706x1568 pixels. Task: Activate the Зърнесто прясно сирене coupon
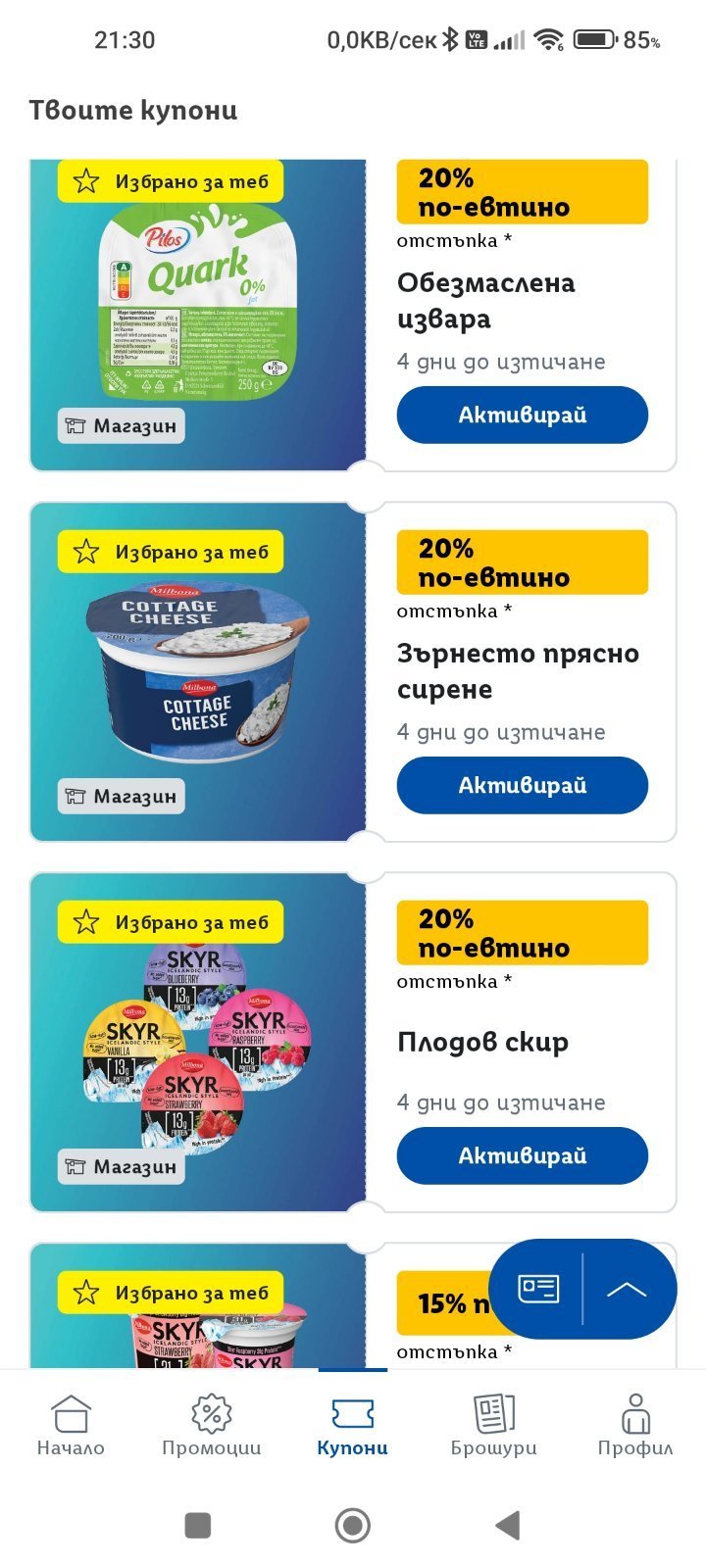(522, 785)
